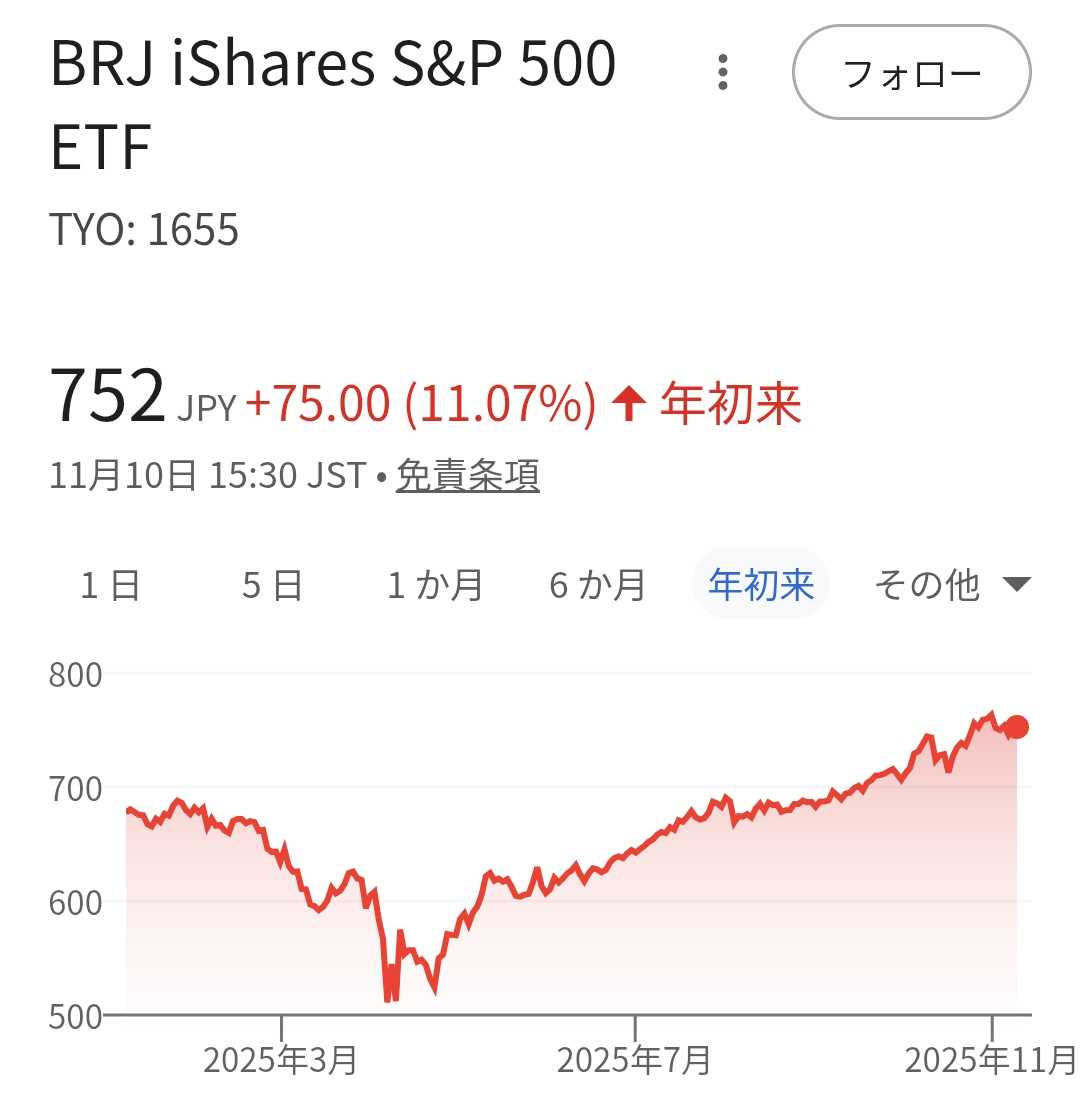Show the 1か月 chart range
This screenshot has height=1116, width=1080.
435,585
